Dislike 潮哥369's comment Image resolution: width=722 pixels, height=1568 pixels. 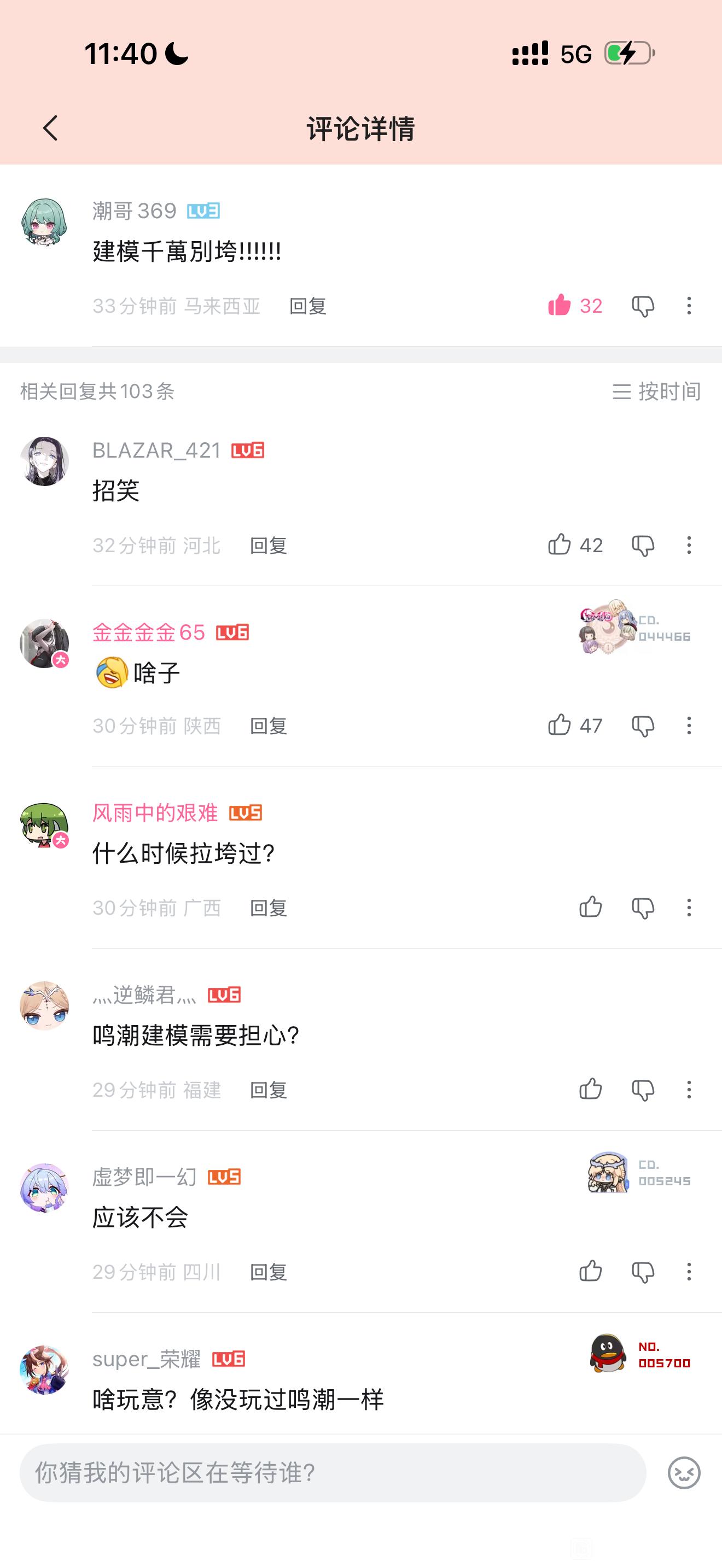[x=643, y=306]
